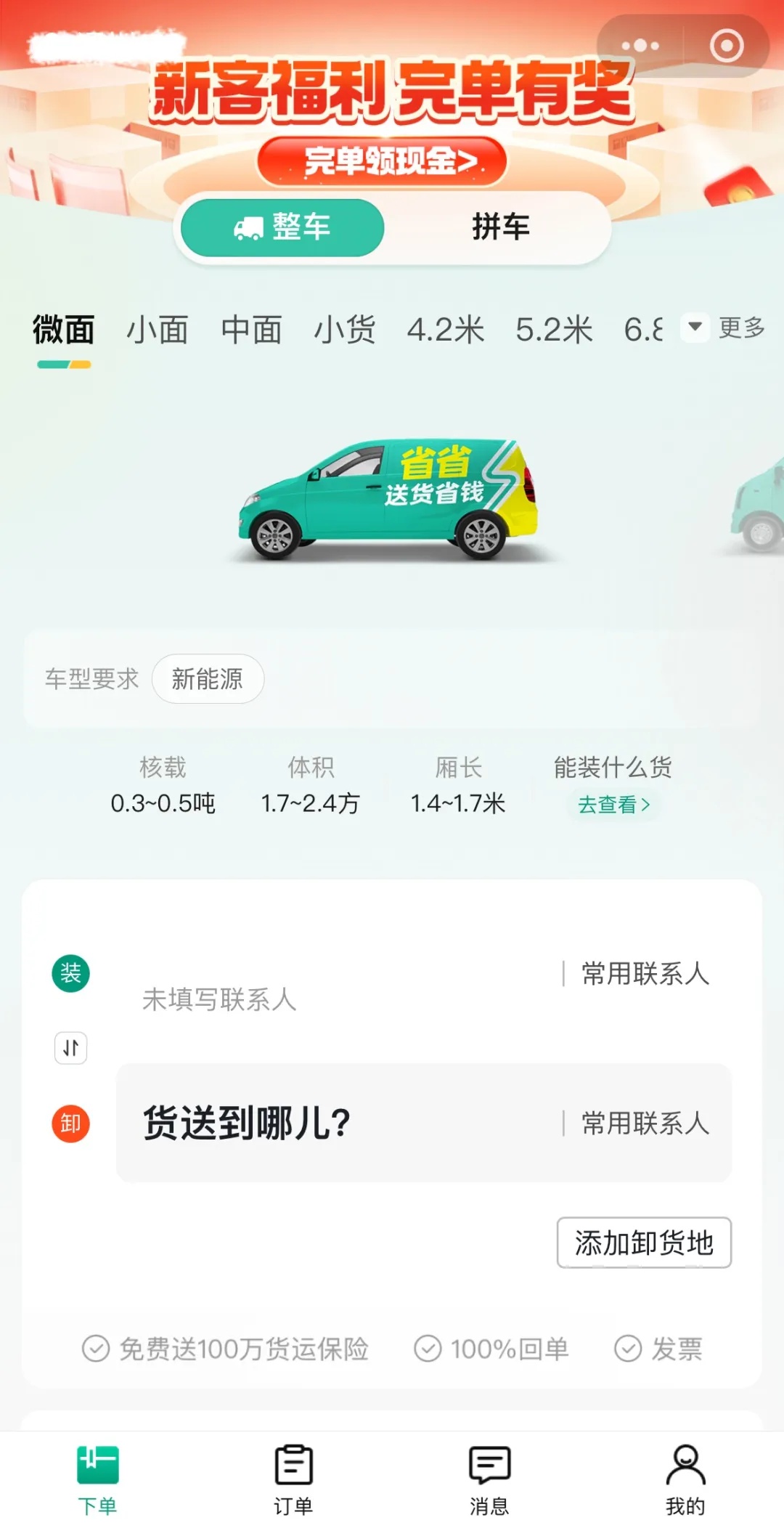Choose the 中面 vehicle type

click(x=251, y=330)
